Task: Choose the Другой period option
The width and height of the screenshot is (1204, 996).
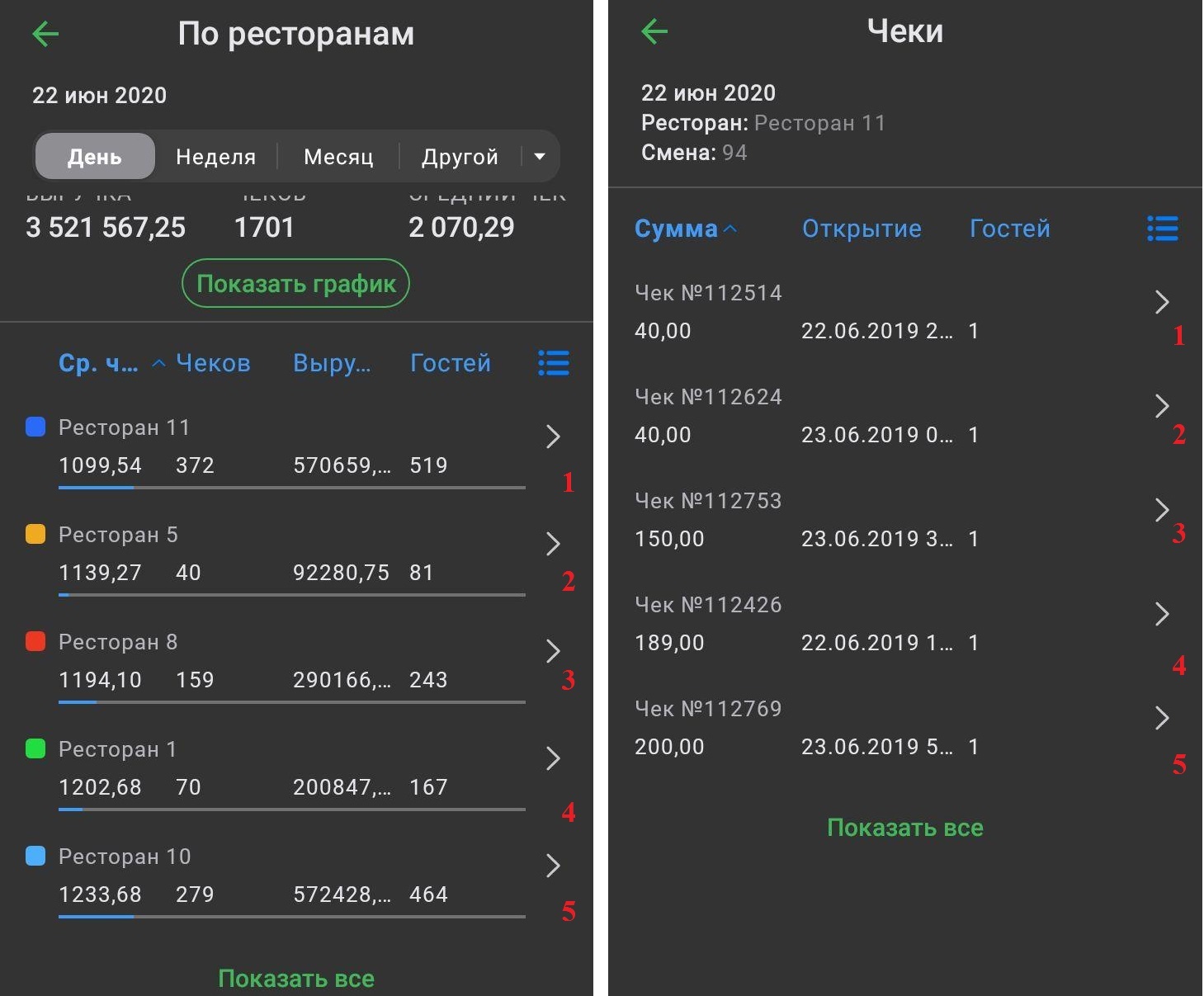Action: (x=460, y=157)
